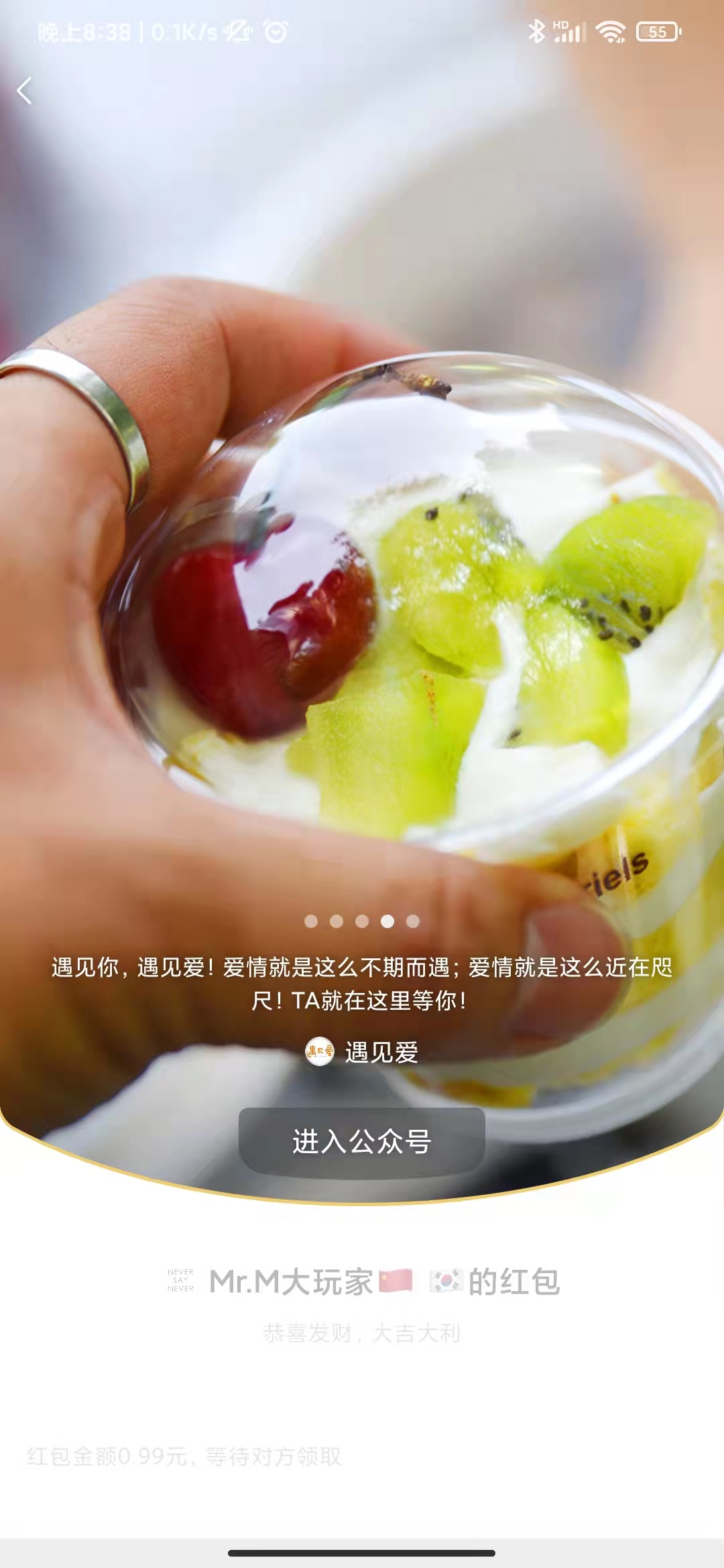Tap the 进入公众号 button
This screenshot has width=724, height=1568.
click(x=361, y=1141)
